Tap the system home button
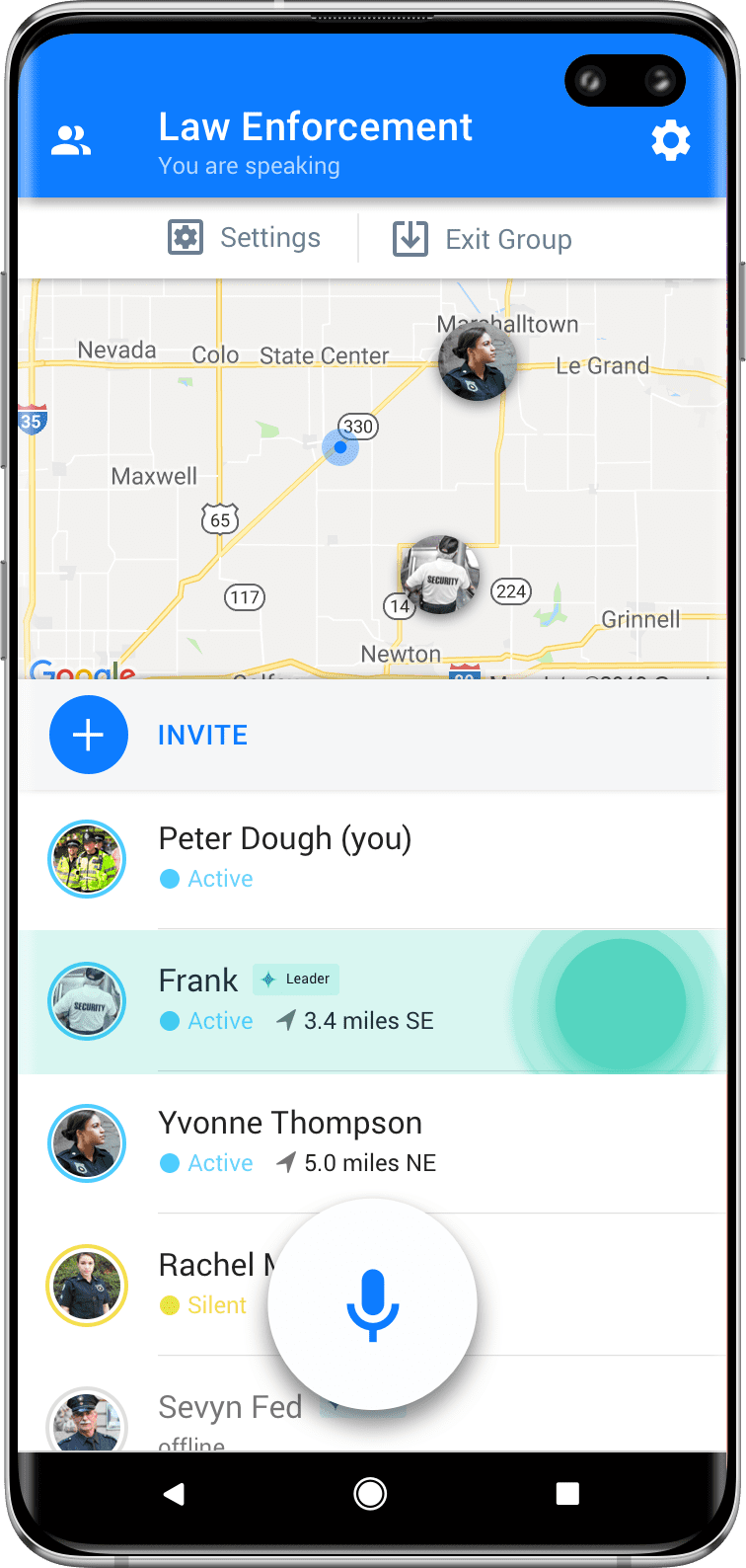Viewport: 746px width, 1568px height. point(370,1494)
